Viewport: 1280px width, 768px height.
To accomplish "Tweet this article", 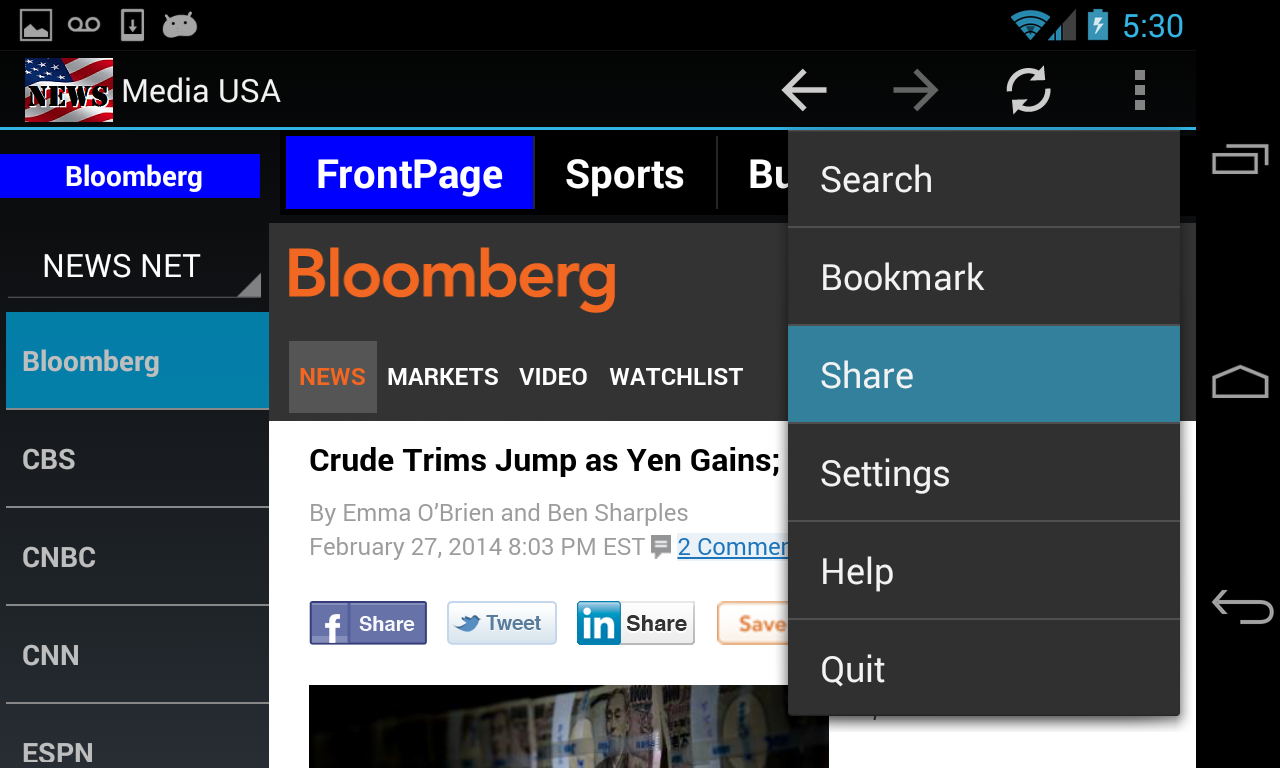I will 501,623.
